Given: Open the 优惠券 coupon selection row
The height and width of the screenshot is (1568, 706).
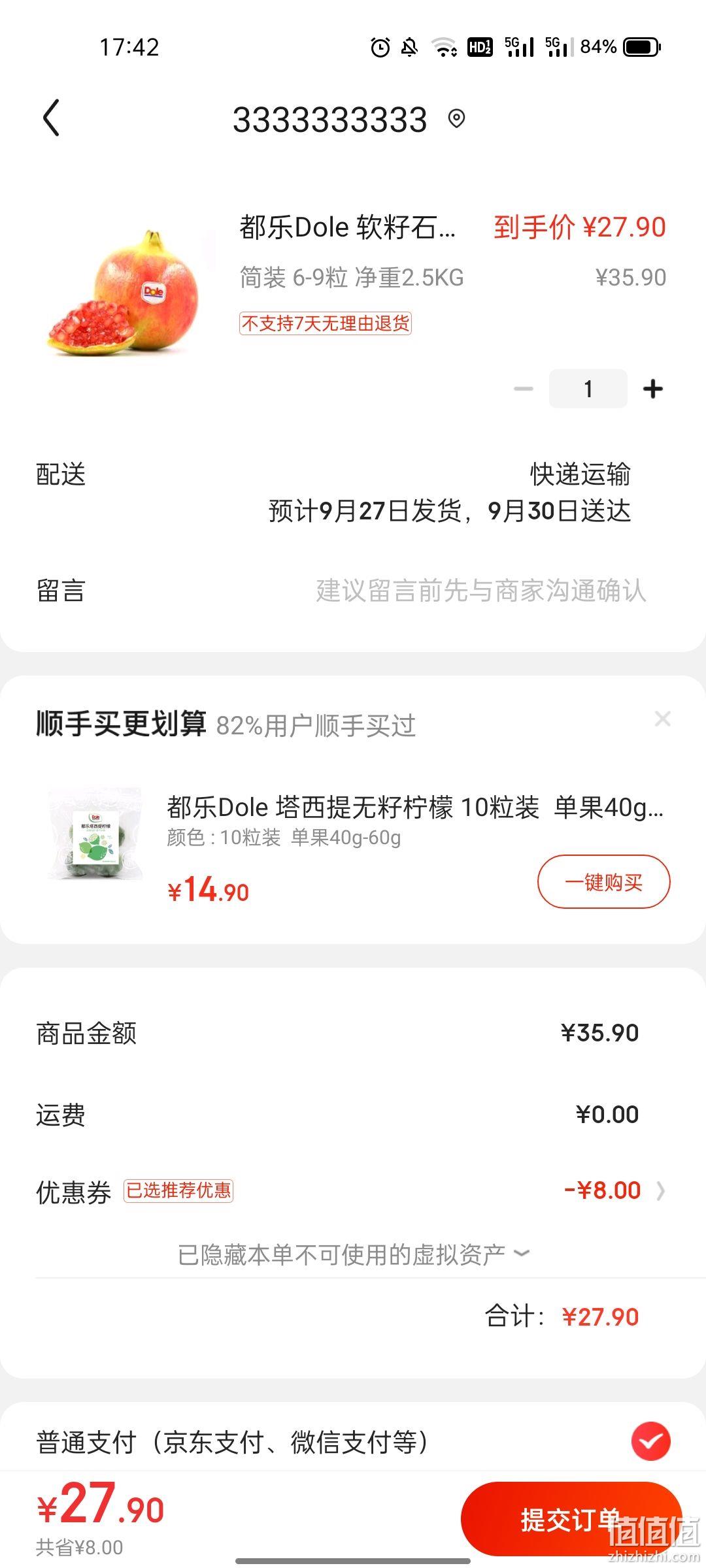Looking at the screenshot, I should pos(353,1191).
